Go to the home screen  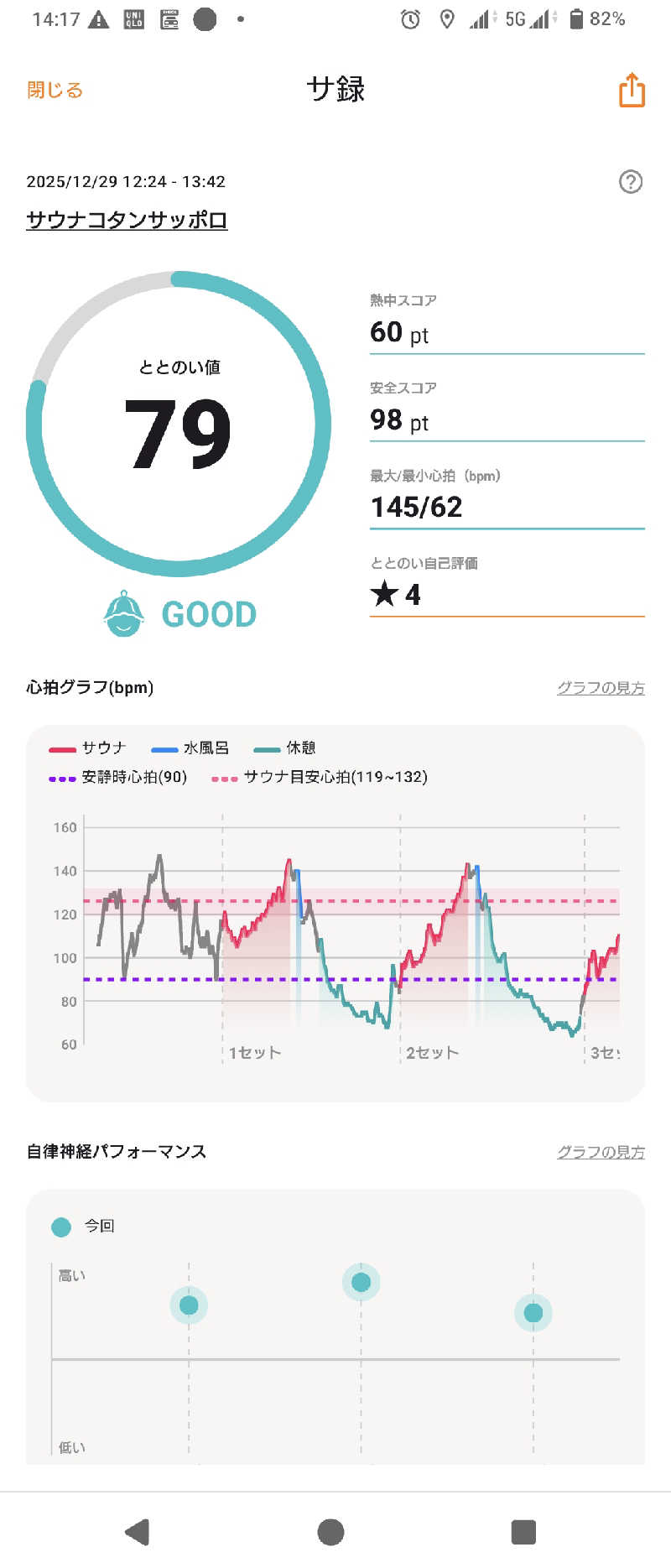[x=330, y=1532]
